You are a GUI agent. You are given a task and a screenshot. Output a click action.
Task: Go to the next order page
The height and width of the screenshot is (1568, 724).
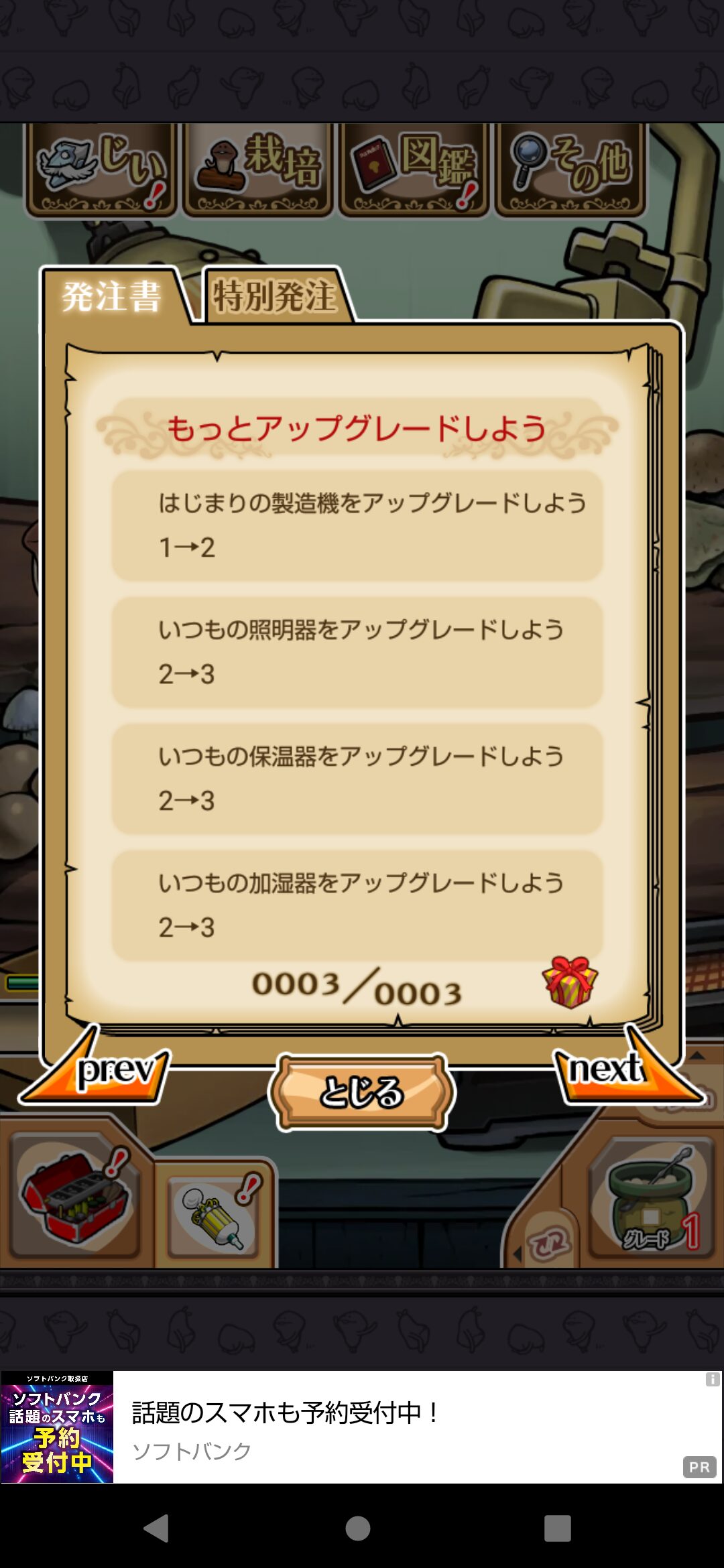coord(620,1068)
